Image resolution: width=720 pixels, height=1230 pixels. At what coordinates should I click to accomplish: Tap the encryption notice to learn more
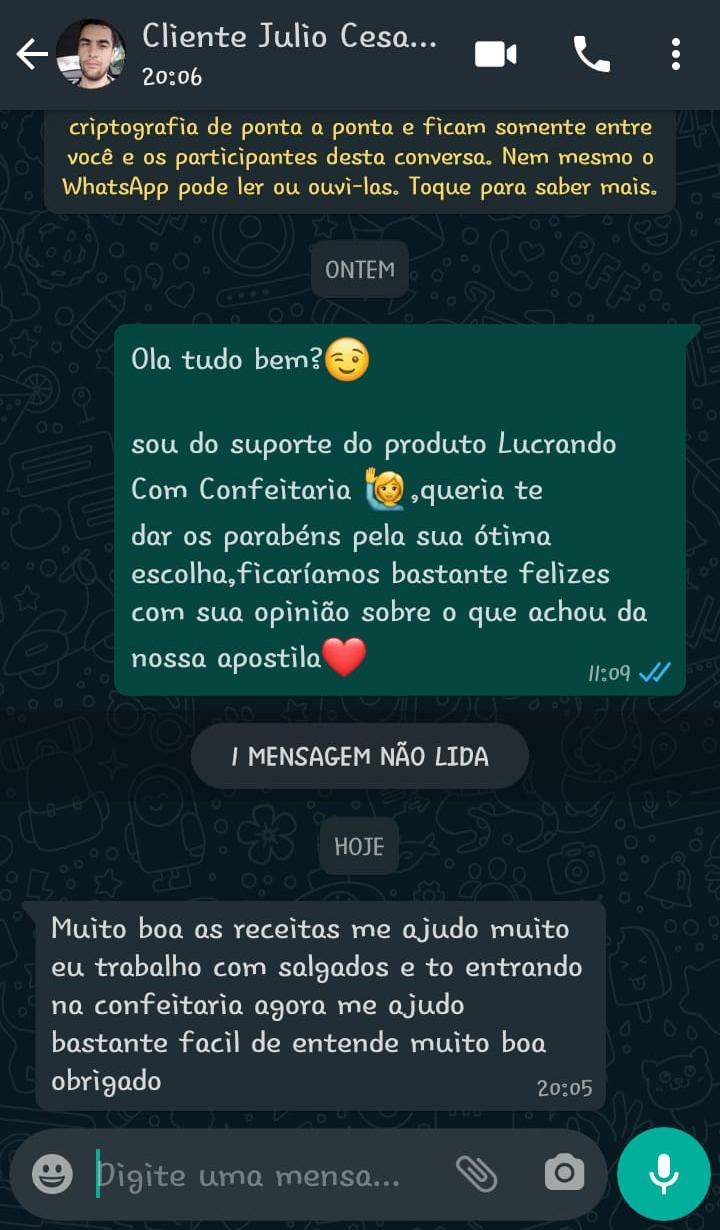(360, 160)
